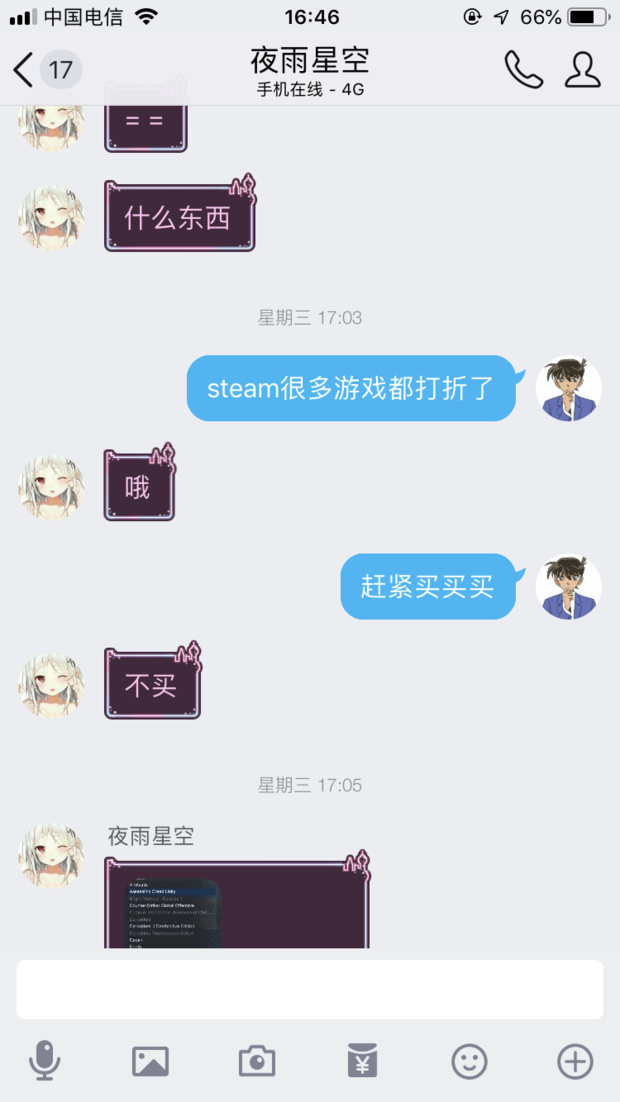This screenshot has height=1102, width=620.
Task: Open the emoji panel
Action: pyautogui.click(x=469, y=1061)
